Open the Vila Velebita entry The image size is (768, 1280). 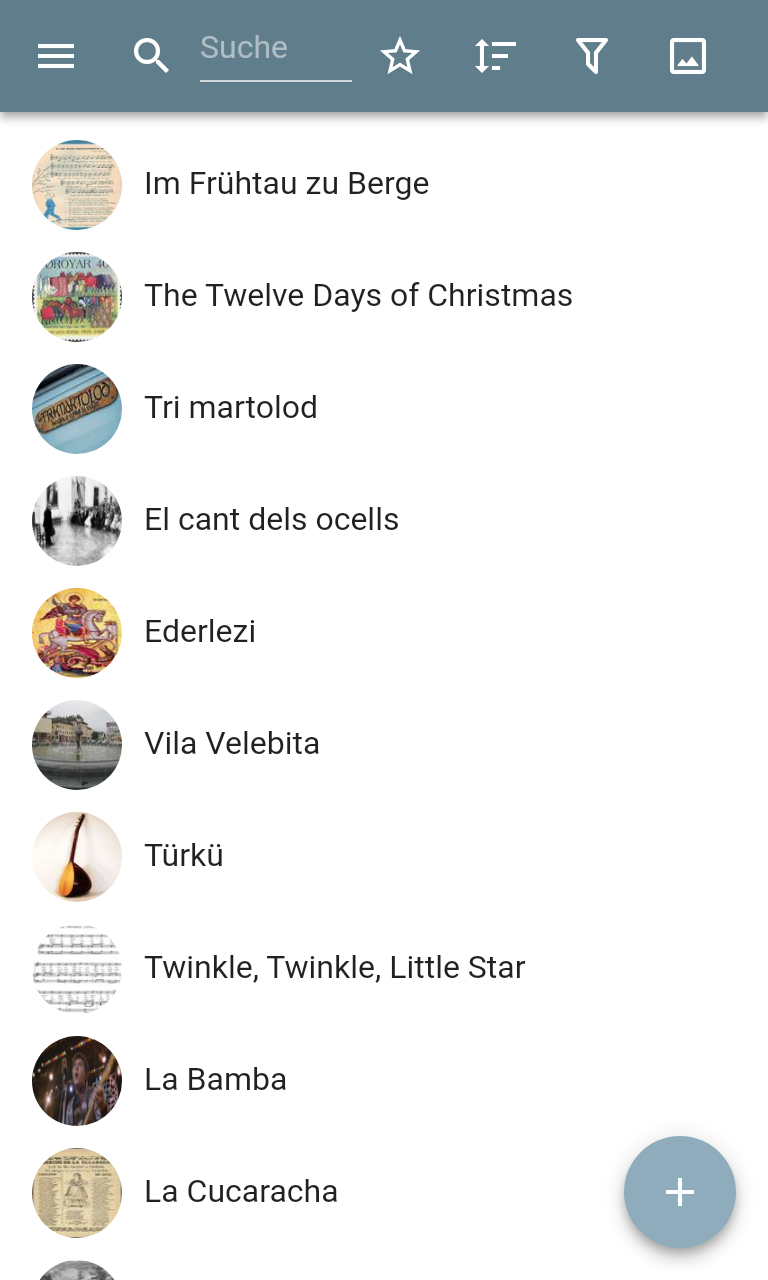232,744
